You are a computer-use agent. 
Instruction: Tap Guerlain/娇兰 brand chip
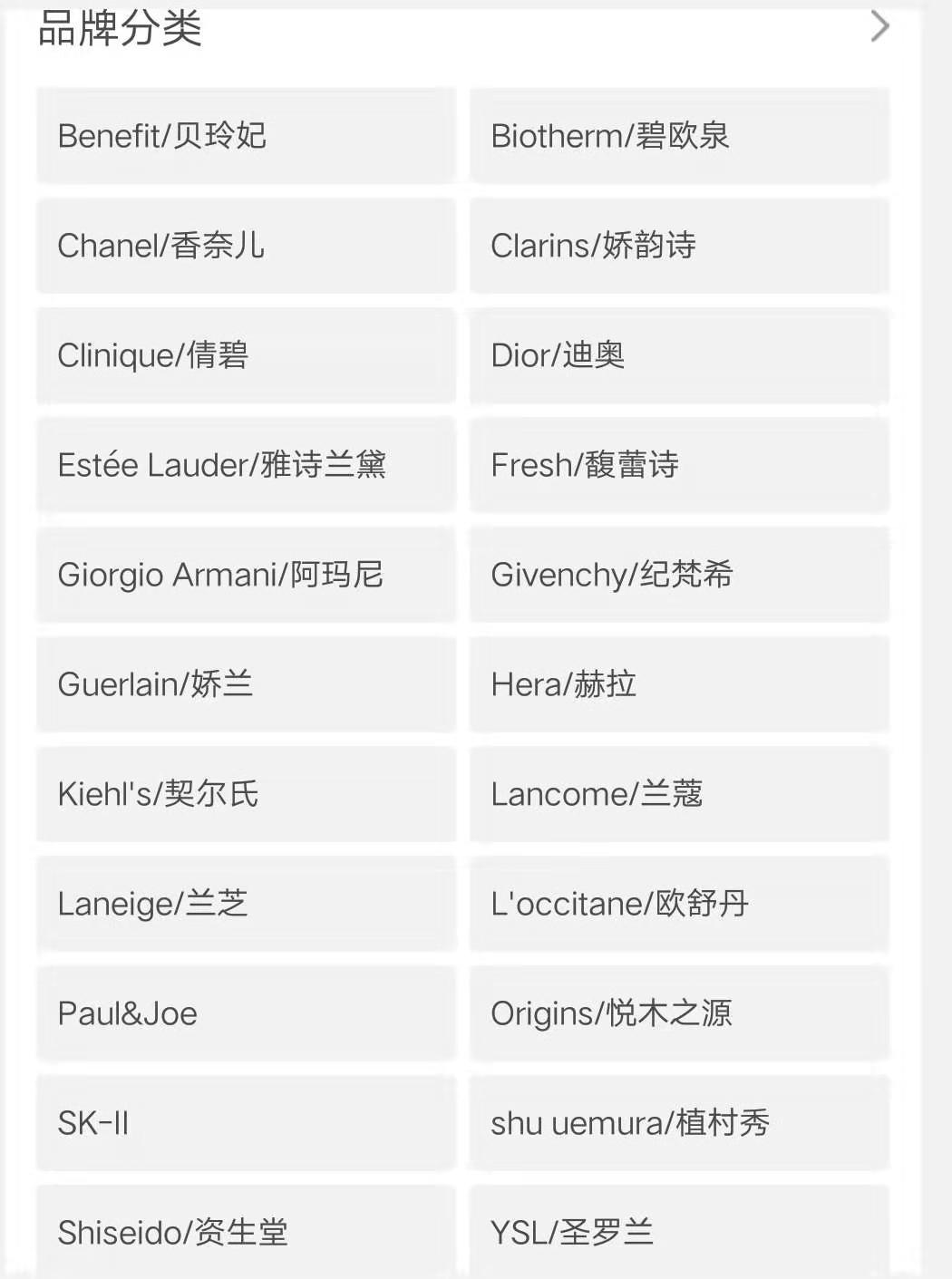point(246,684)
